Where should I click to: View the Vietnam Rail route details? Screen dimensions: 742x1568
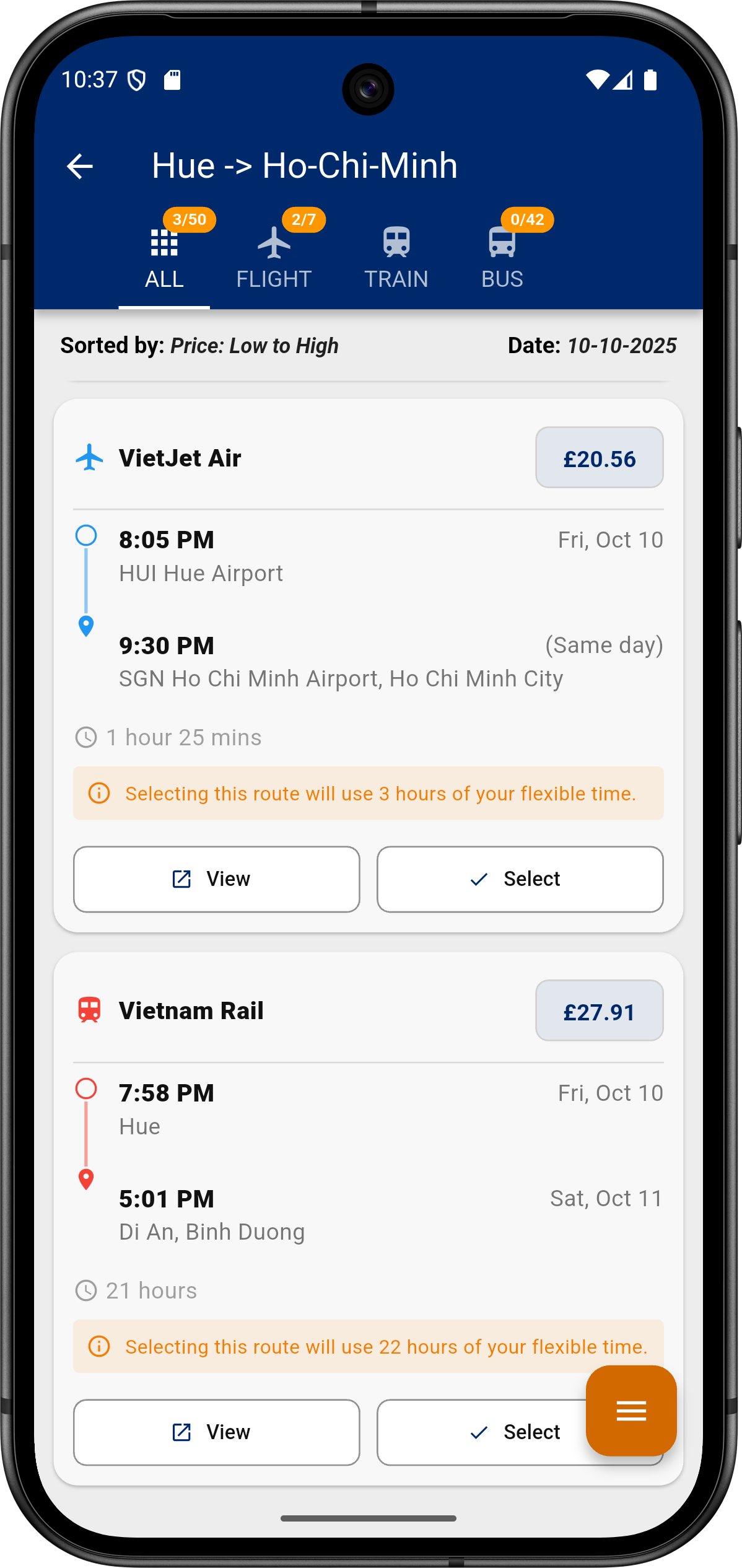click(216, 1432)
